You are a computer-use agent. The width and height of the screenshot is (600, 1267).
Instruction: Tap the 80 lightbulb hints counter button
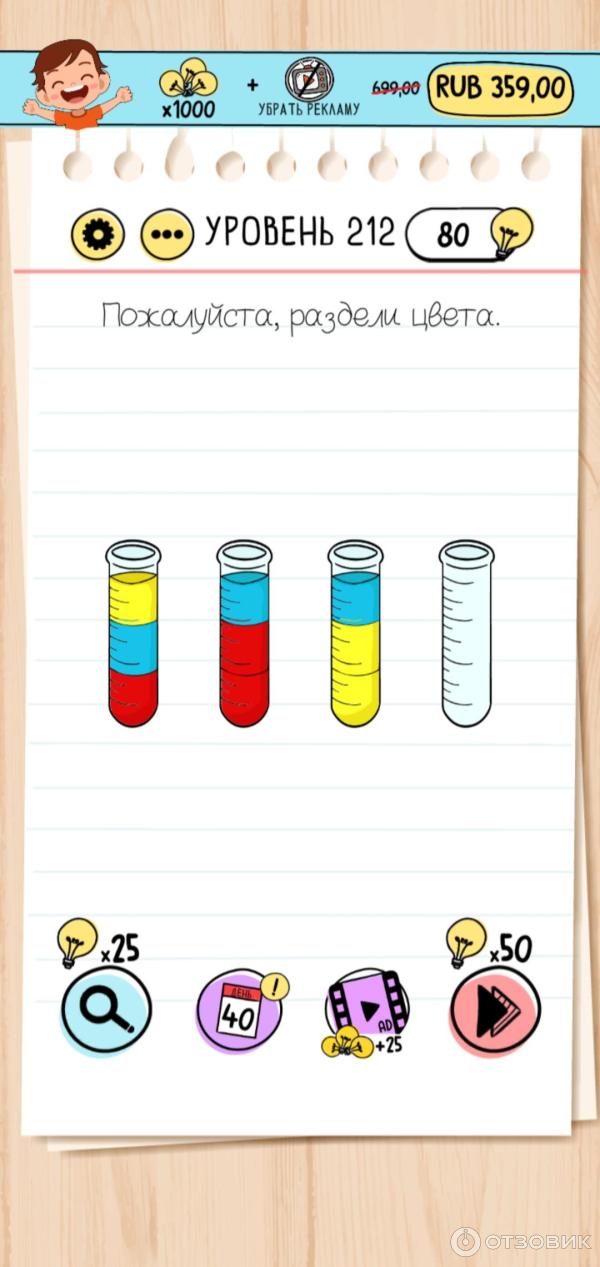click(x=468, y=235)
